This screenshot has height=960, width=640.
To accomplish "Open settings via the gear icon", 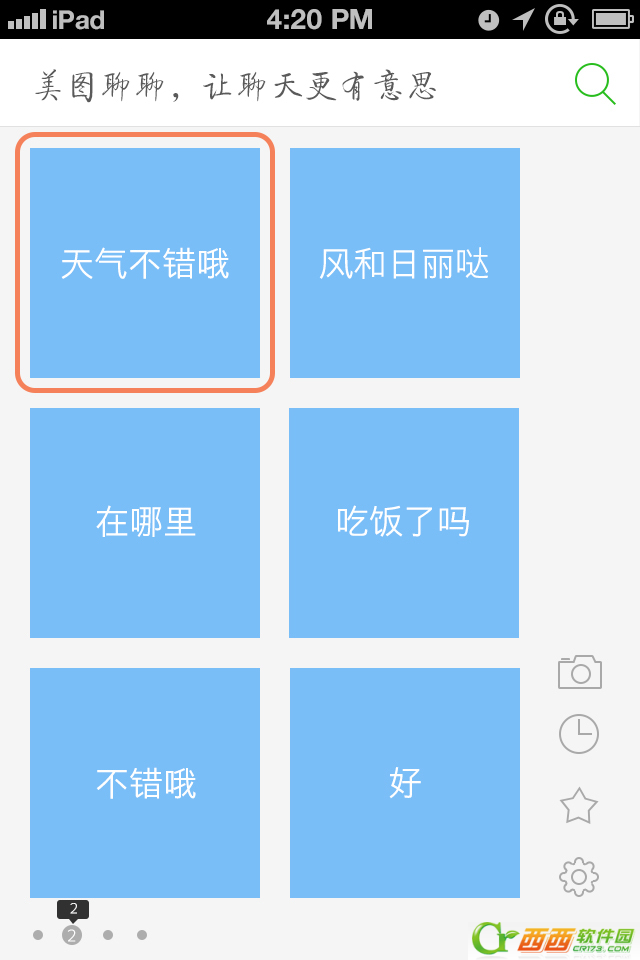I will (x=579, y=877).
